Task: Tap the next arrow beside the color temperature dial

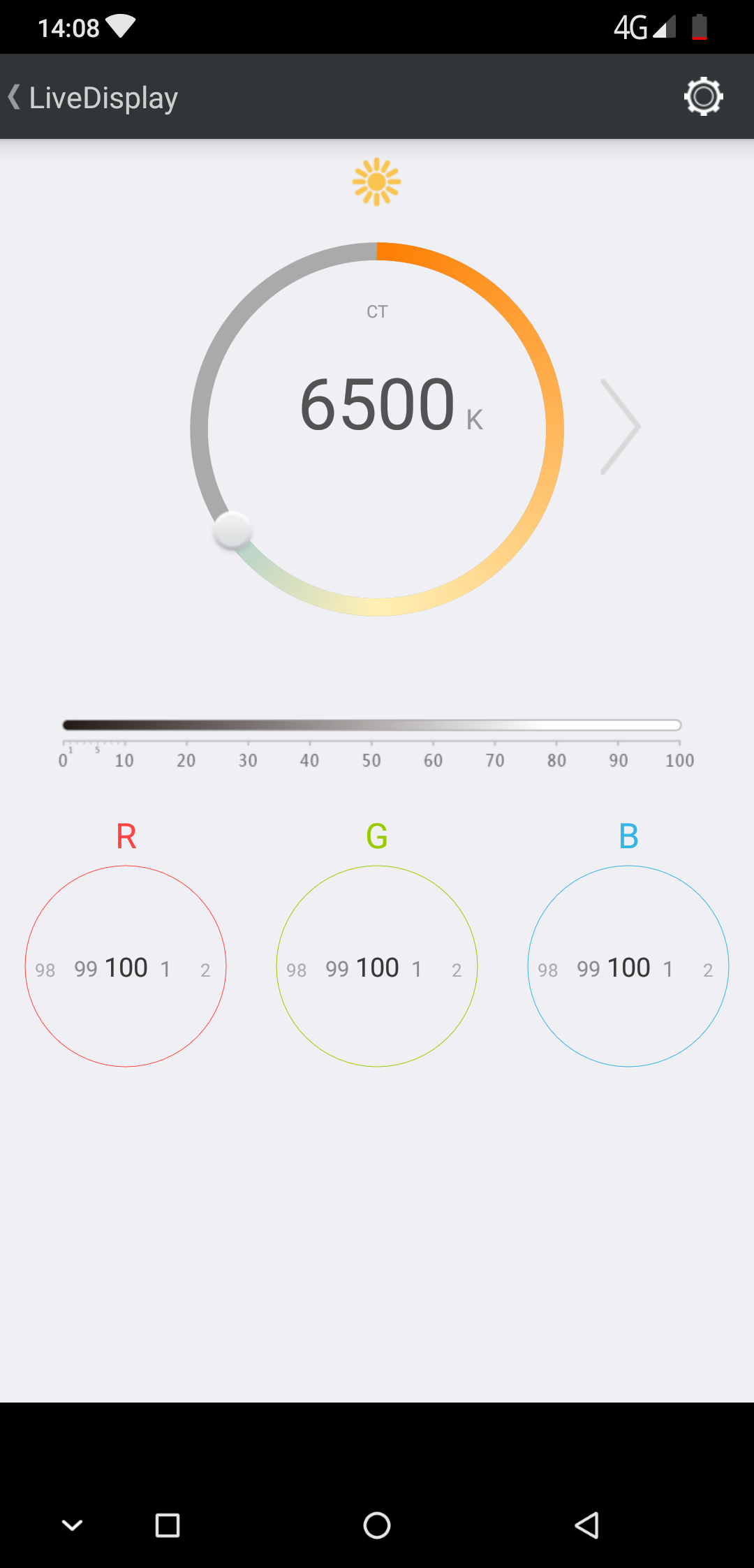Action: [x=620, y=427]
